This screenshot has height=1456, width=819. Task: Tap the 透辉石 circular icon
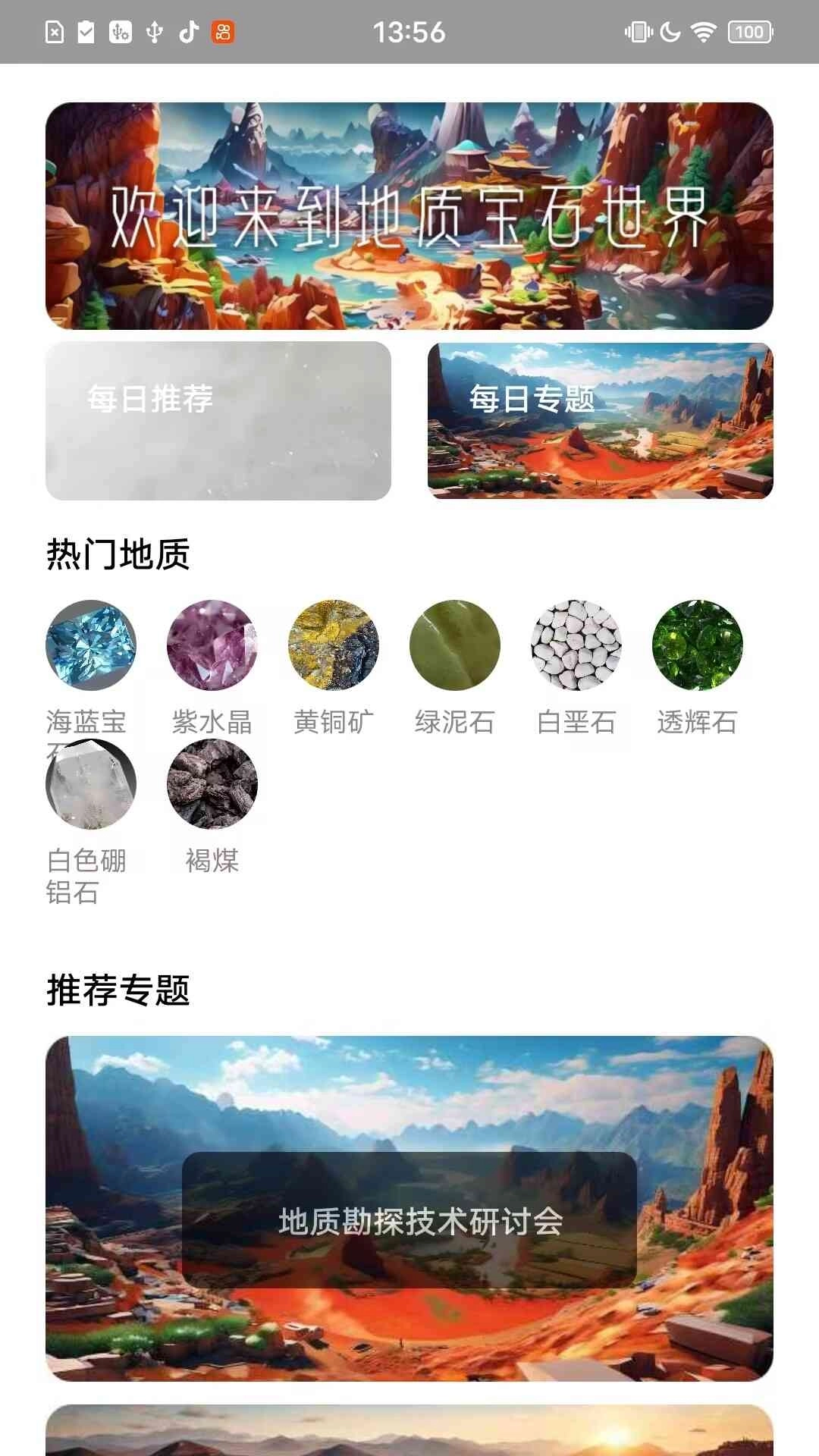pyautogui.click(x=698, y=645)
